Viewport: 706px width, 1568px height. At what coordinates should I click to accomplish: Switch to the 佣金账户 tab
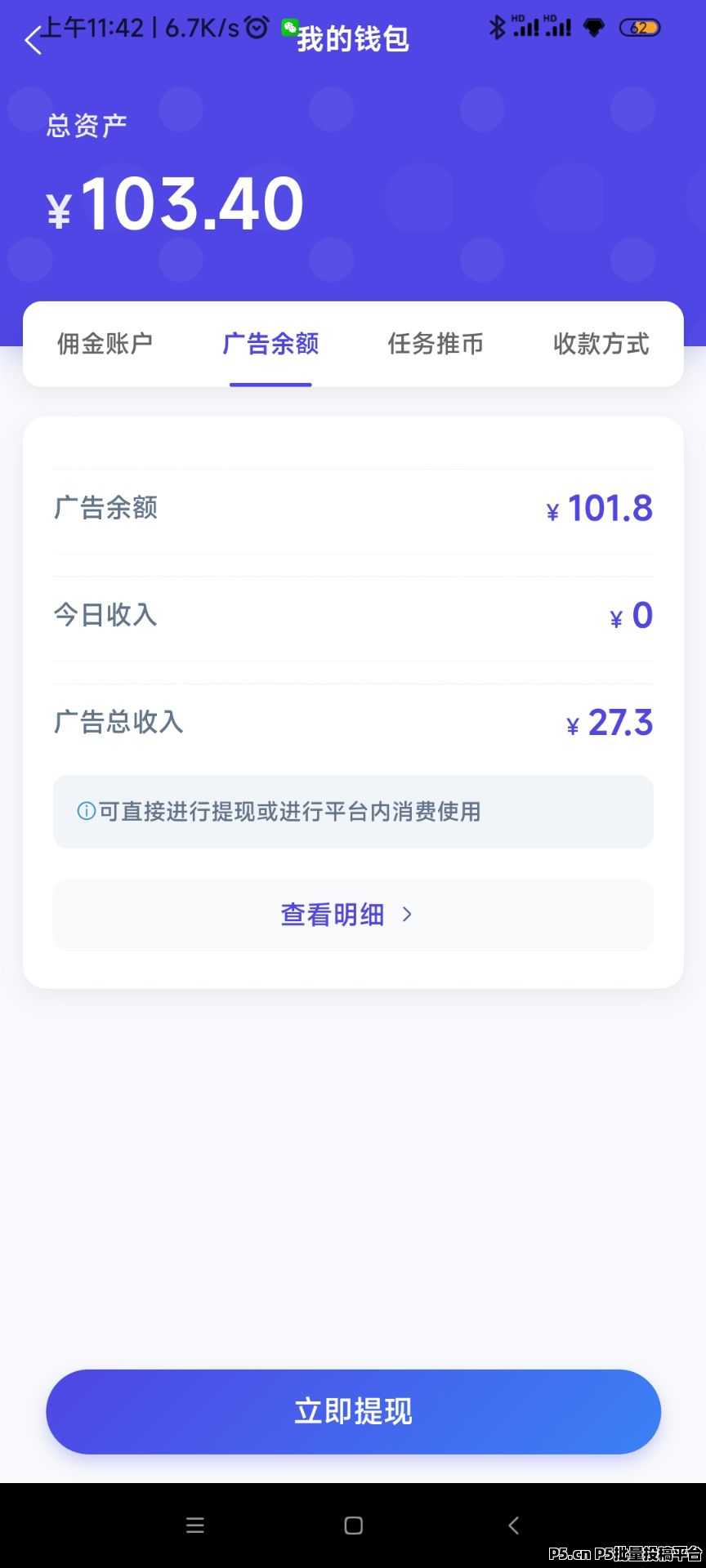click(x=105, y=344)
